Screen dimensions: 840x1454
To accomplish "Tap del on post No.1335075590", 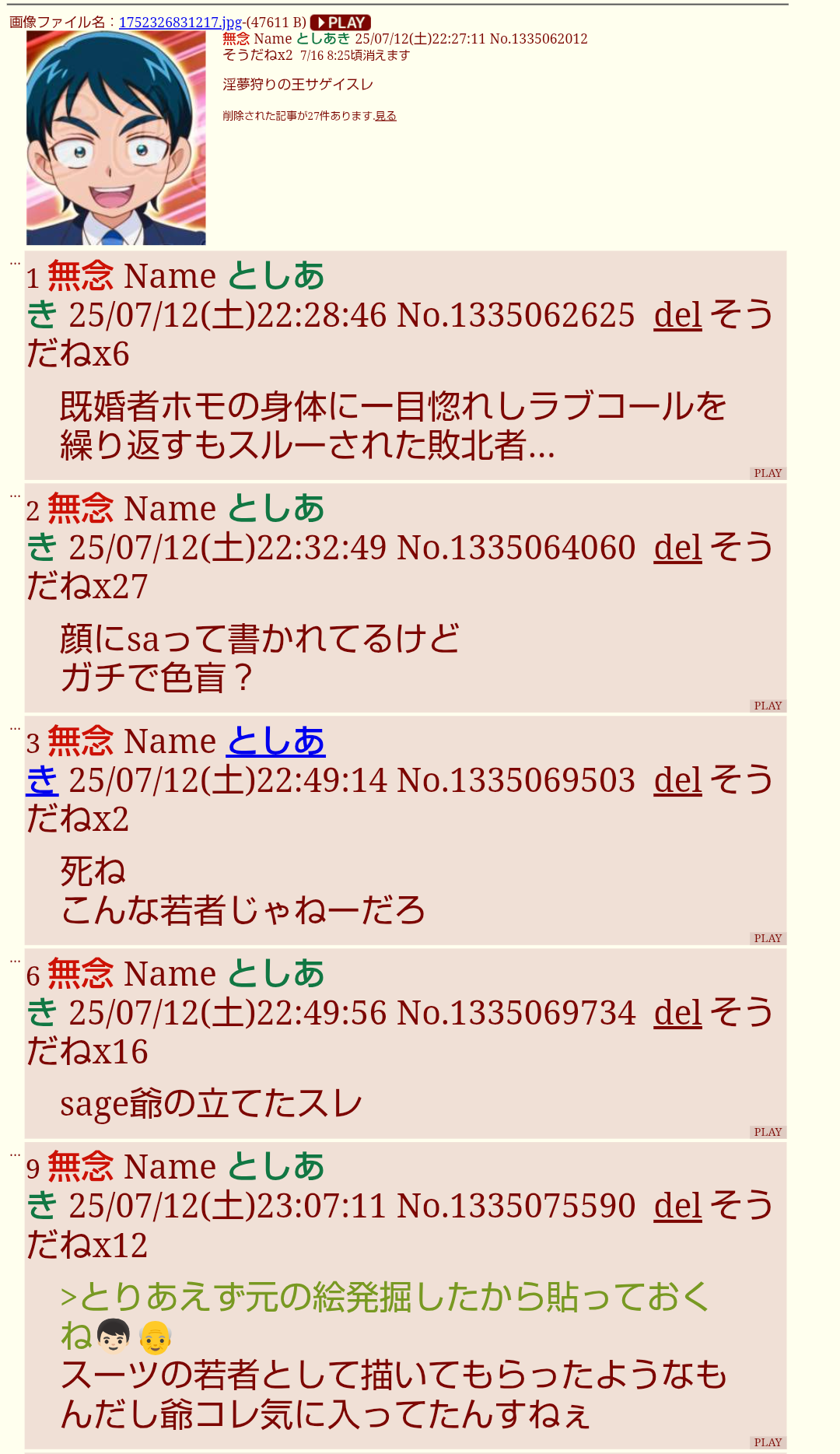I will 677,1206.
